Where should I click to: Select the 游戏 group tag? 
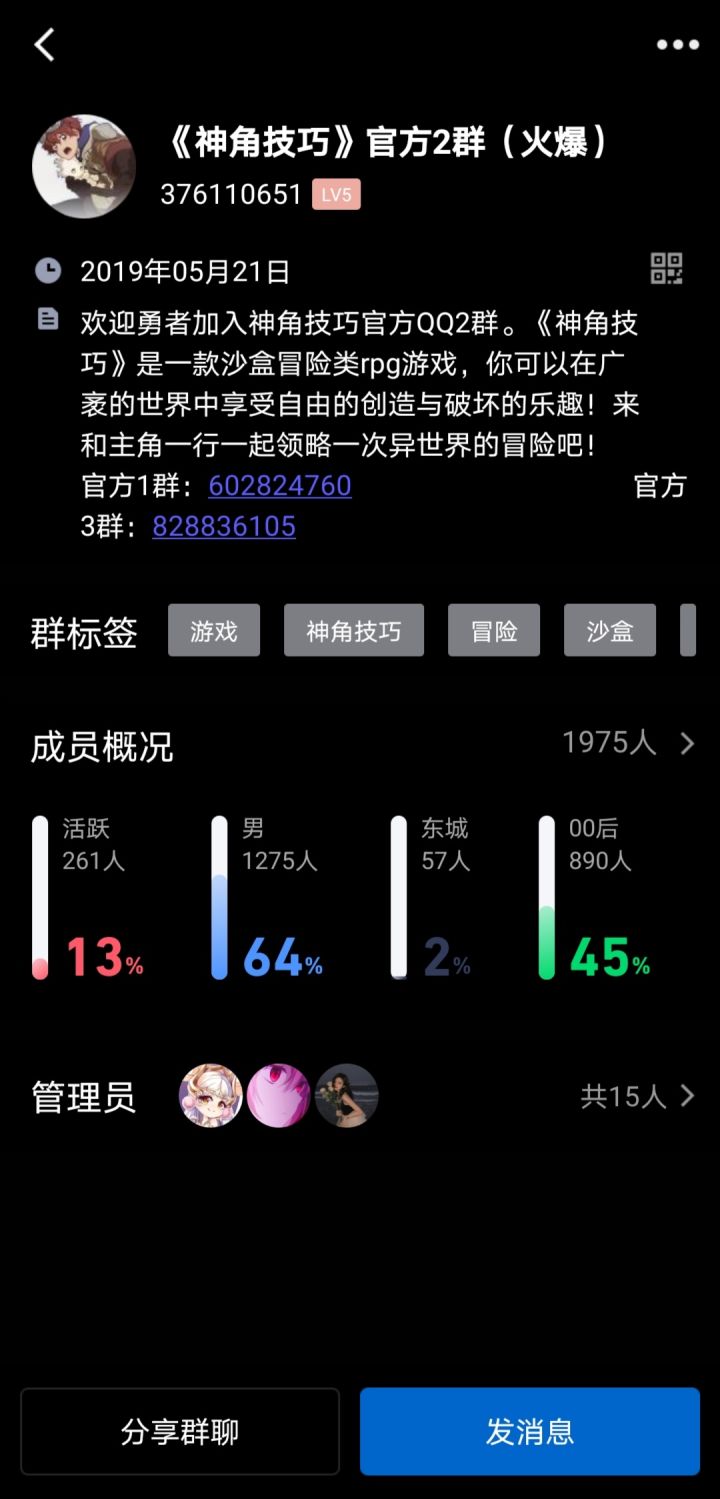(x=213, y=630)
